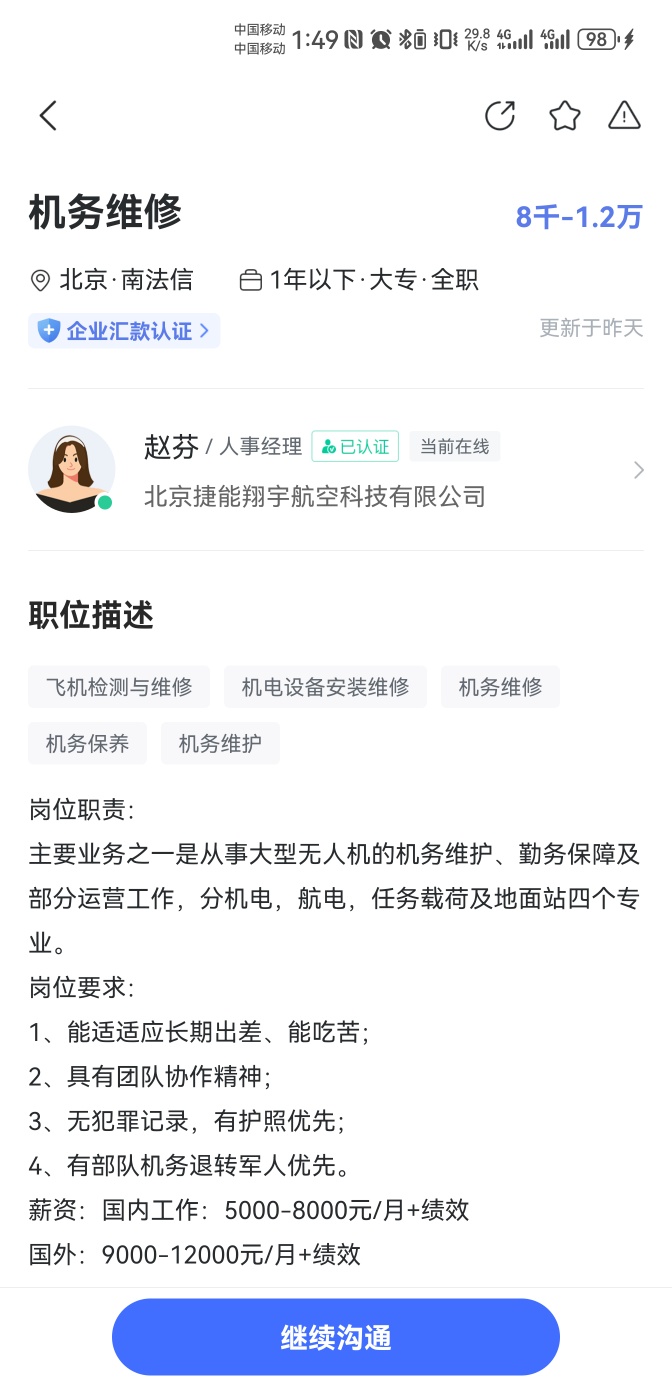The height and width of the screenshot is (1386, 672).
Task: Select the 飞机检测与维修 tag
Action: pyautogui.click(x=119, y=687)
